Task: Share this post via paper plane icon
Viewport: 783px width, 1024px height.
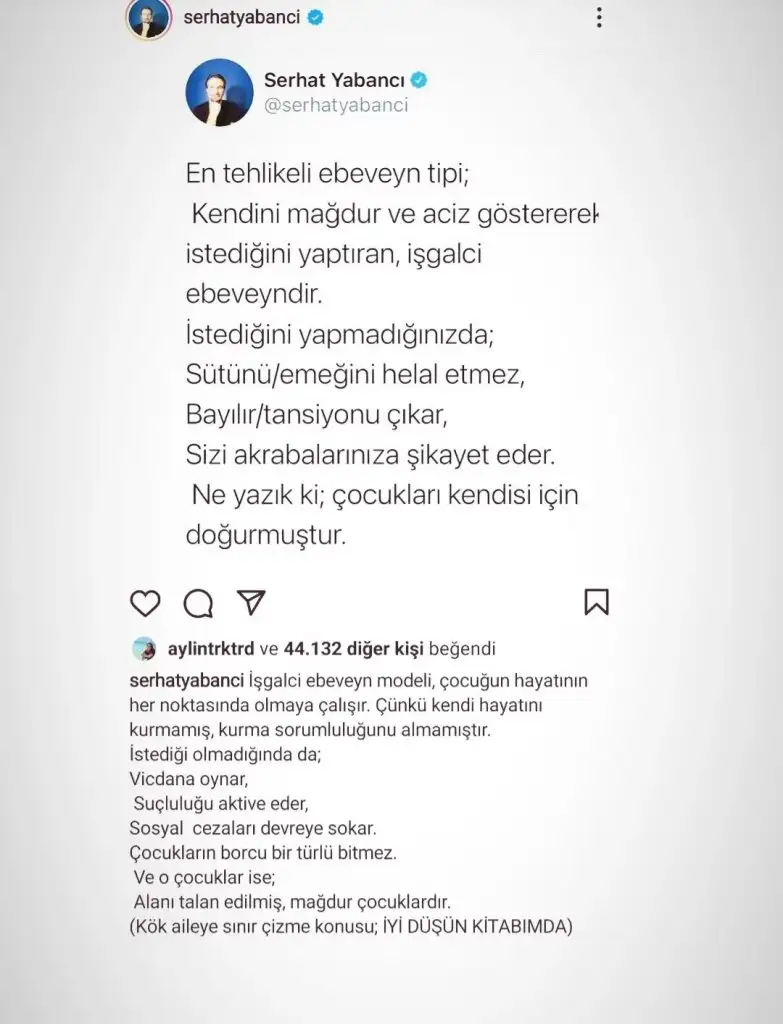Action: point(251,602)
